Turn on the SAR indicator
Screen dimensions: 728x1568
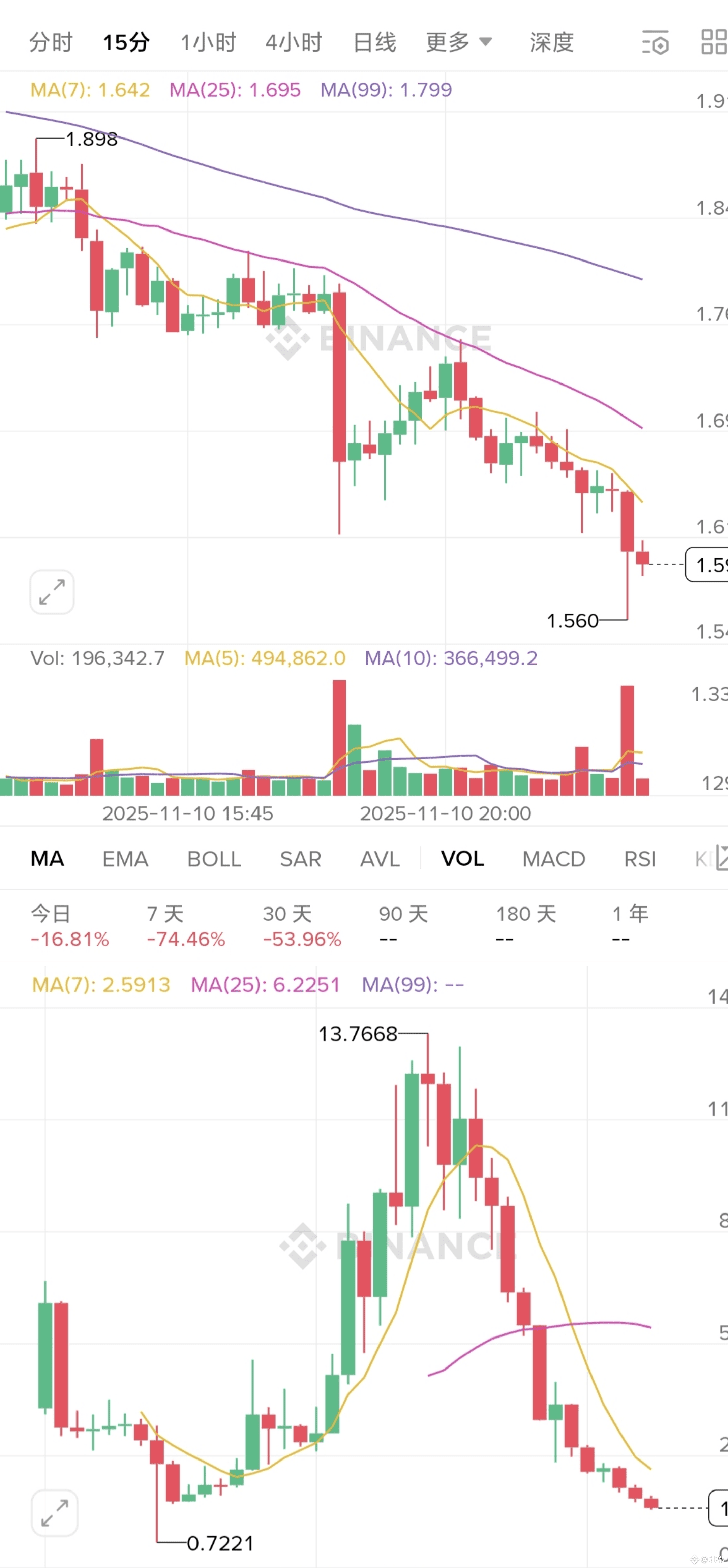point(300,858)
